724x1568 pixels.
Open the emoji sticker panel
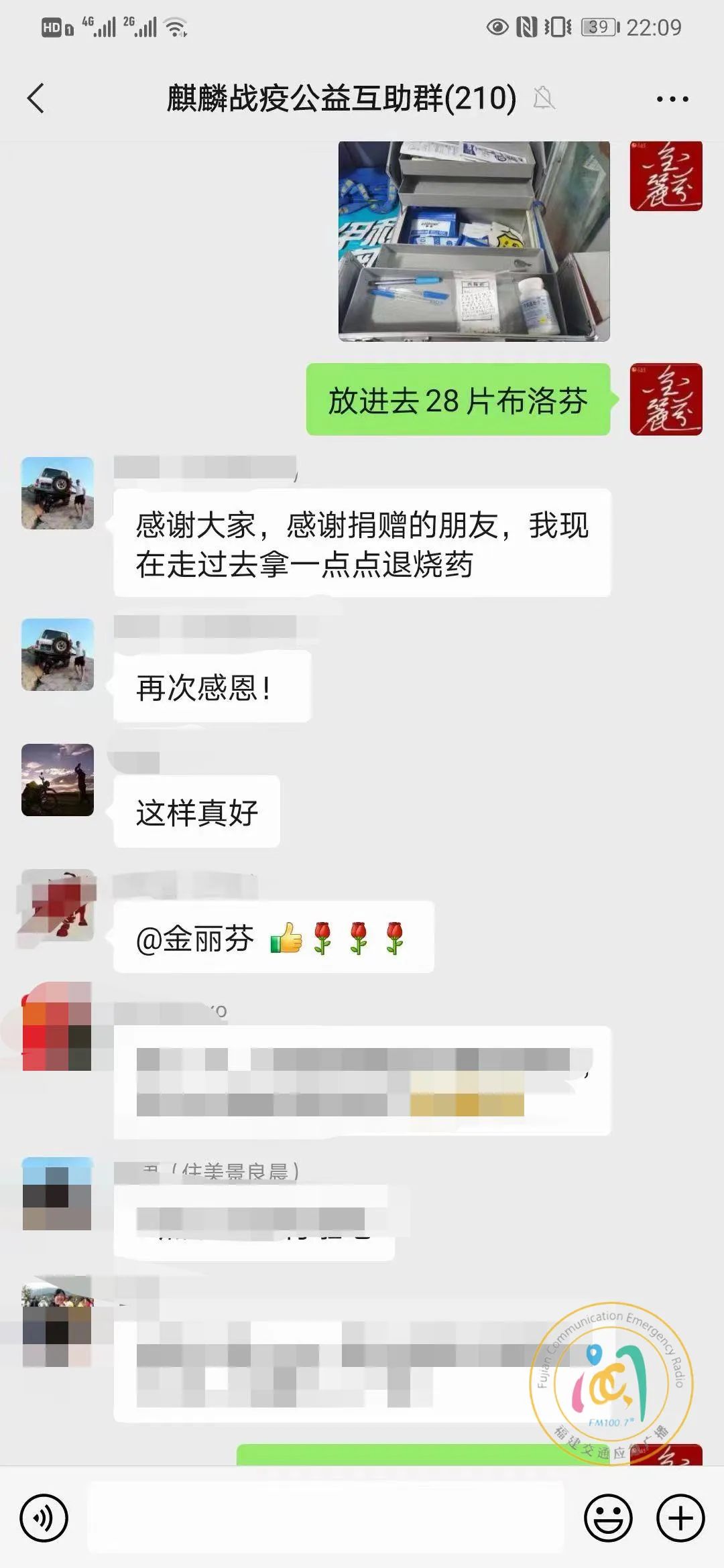click(608, 1518)
